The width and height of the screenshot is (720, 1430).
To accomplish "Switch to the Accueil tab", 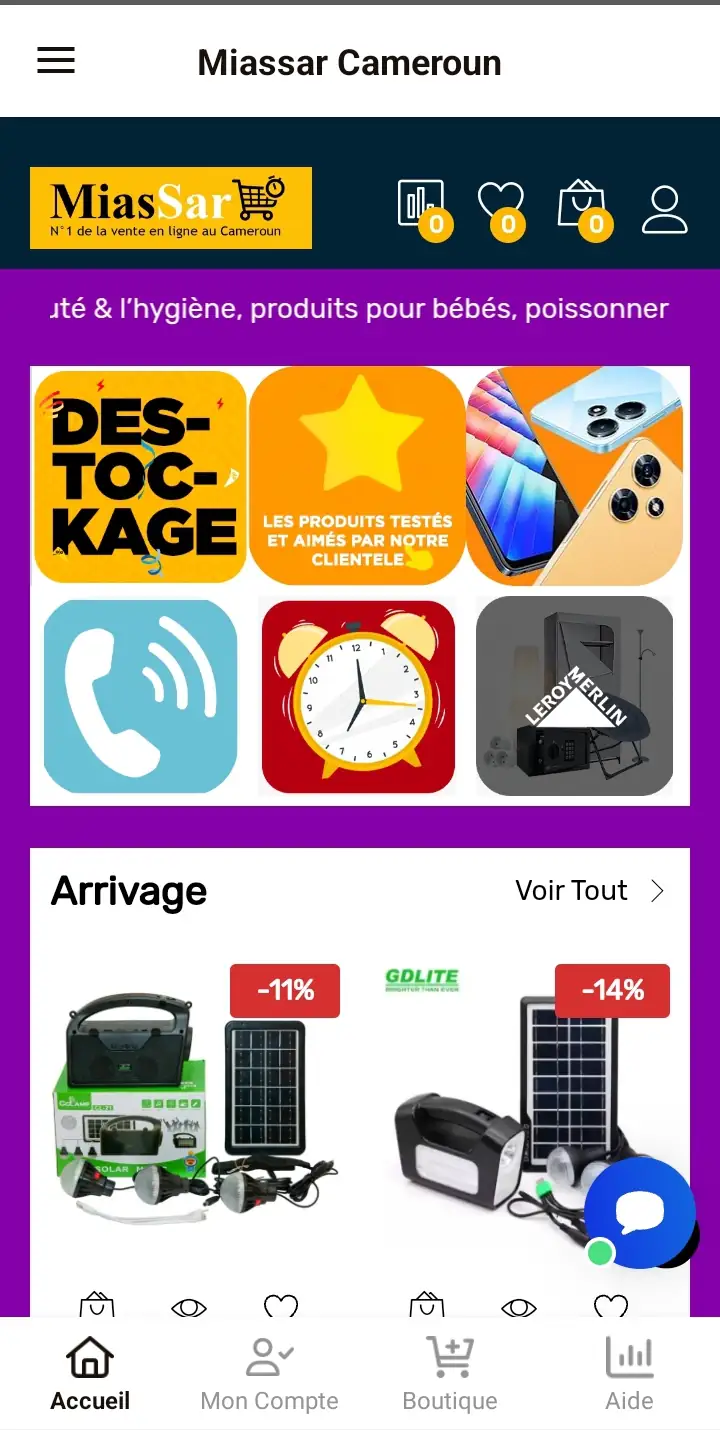I will [x=90, y=1375].
